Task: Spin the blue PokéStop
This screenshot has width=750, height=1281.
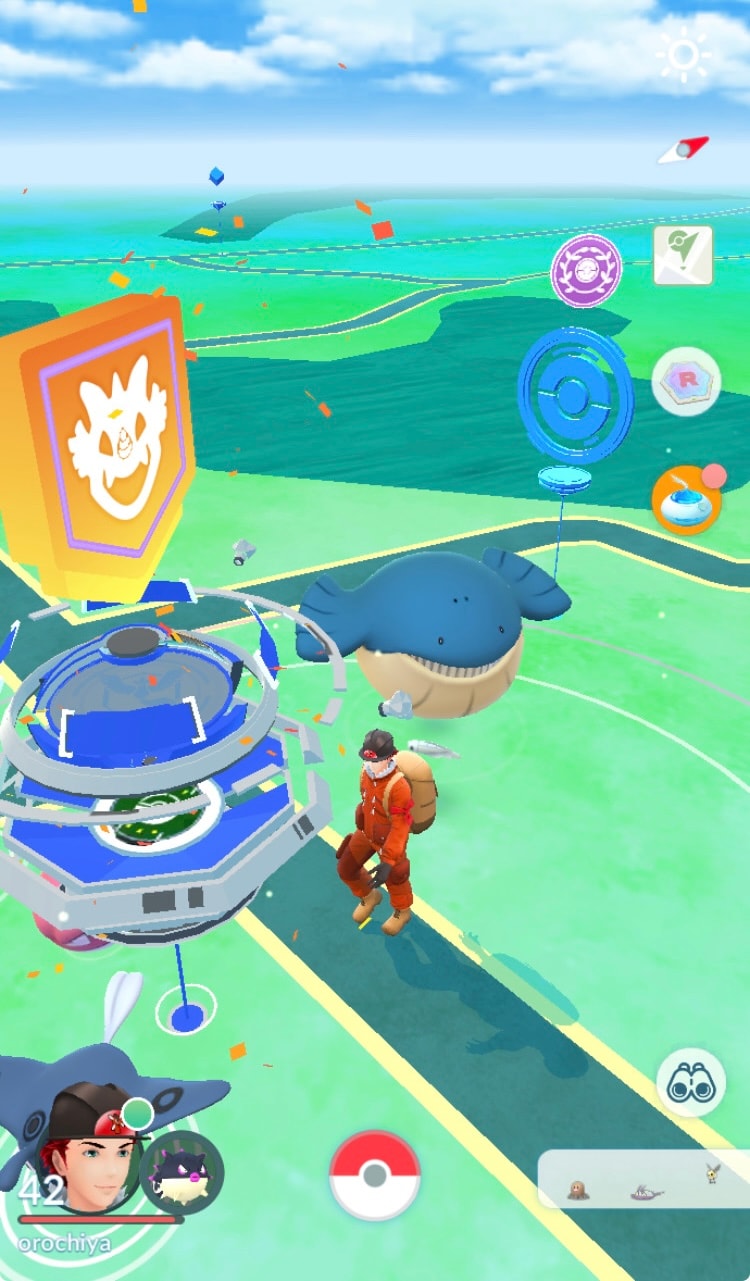Action: [574, 395]
